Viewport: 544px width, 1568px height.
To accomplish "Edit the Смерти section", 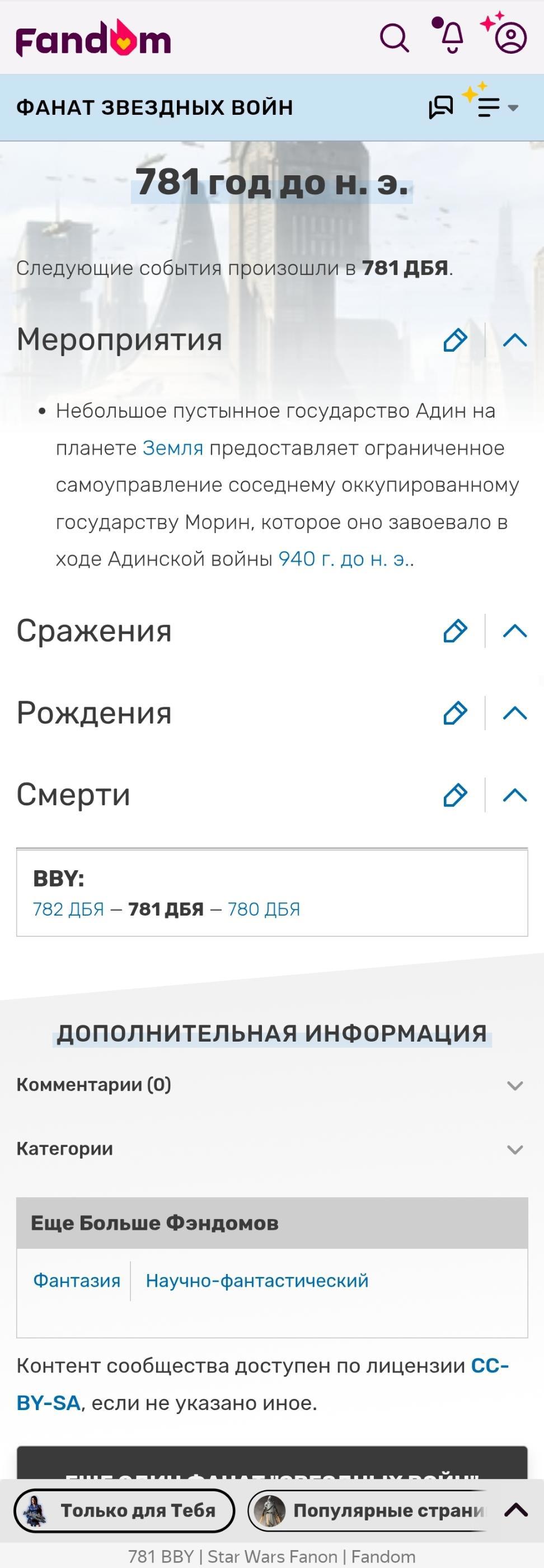I will (x=455, y=795).
